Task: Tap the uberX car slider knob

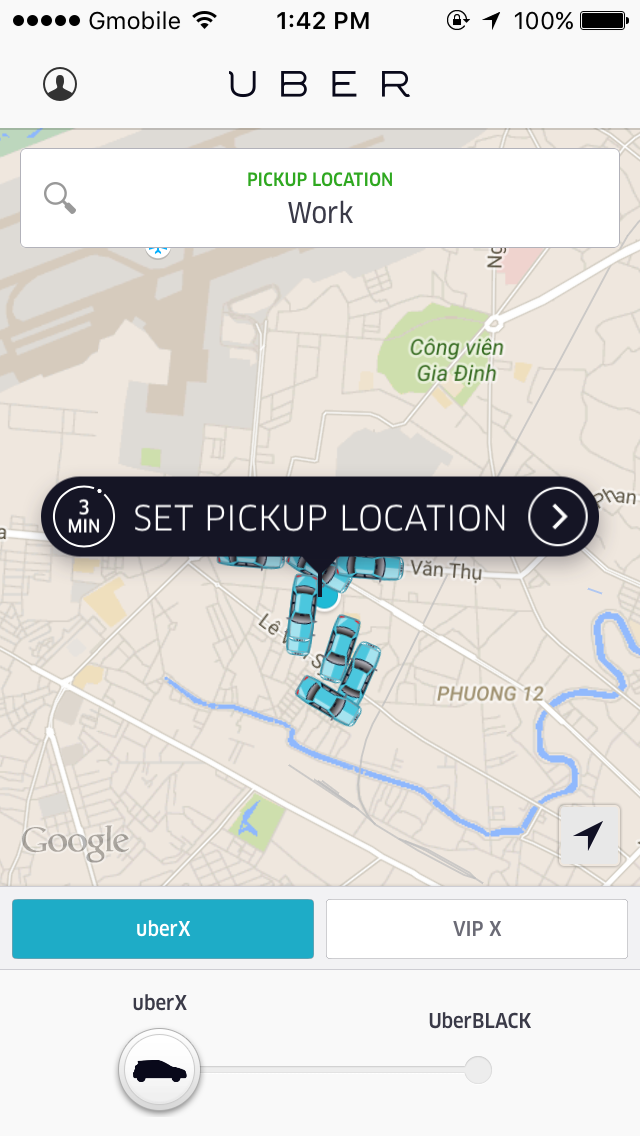Action: [x=159, y=1070]
